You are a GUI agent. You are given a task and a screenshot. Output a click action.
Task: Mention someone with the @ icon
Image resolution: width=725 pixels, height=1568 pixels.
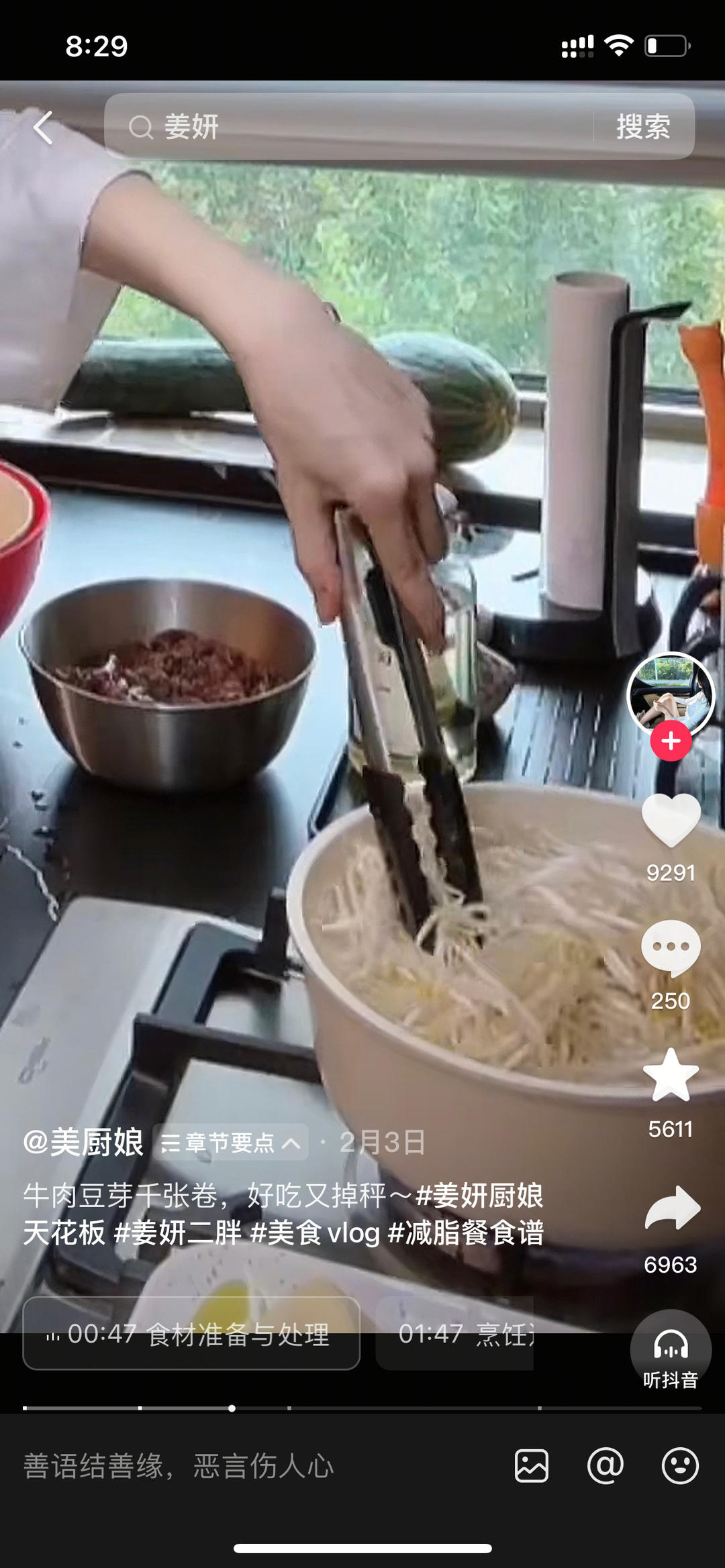coord(606,1465)
